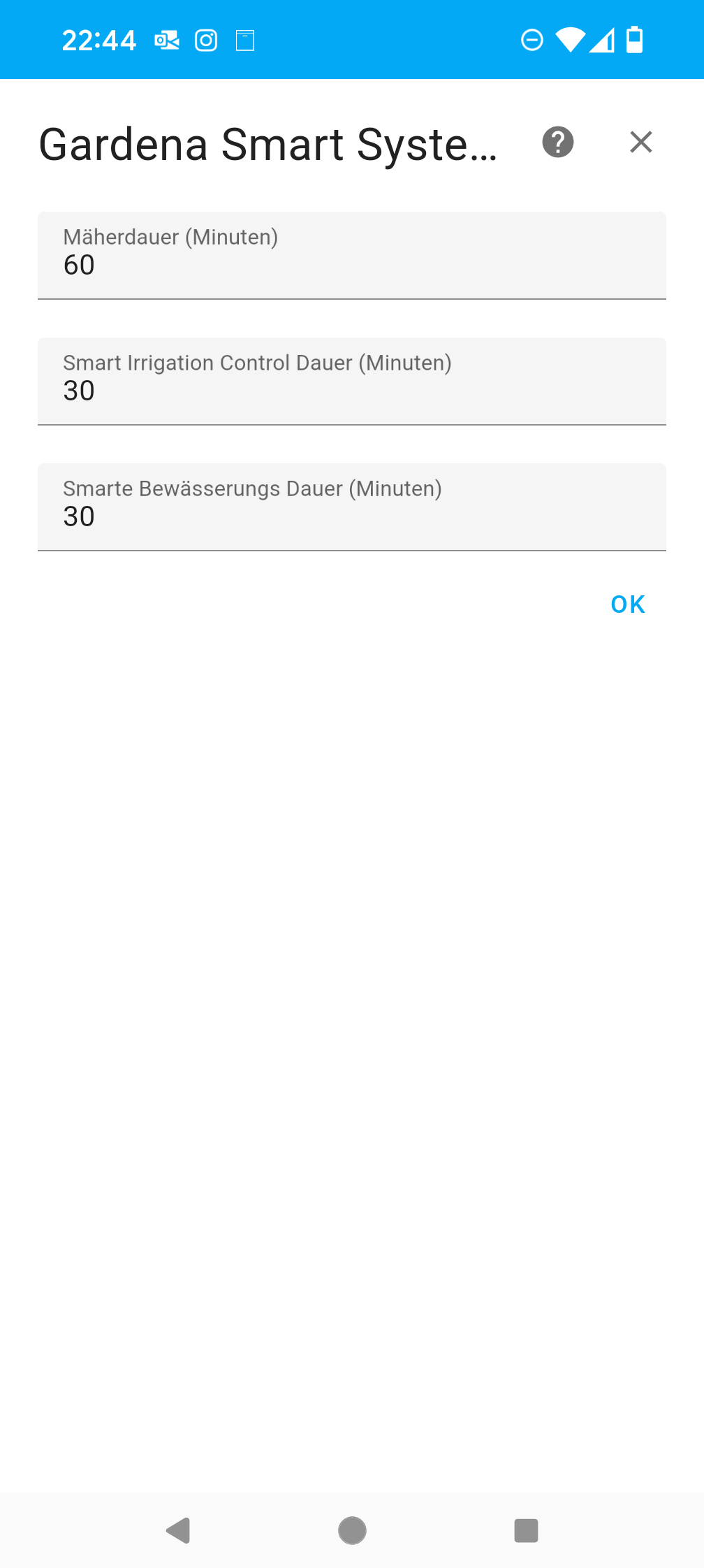Close the Gardena Smart System dialog

[x=640, y=142]
